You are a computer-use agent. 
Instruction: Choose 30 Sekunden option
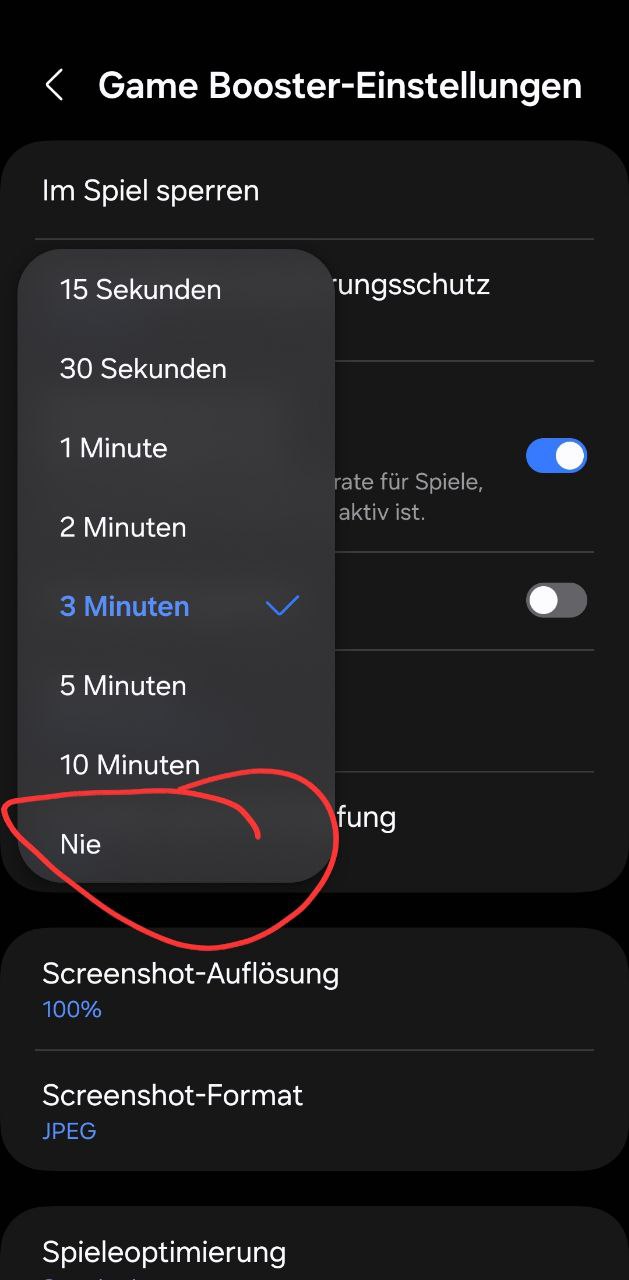coord(143,369)
